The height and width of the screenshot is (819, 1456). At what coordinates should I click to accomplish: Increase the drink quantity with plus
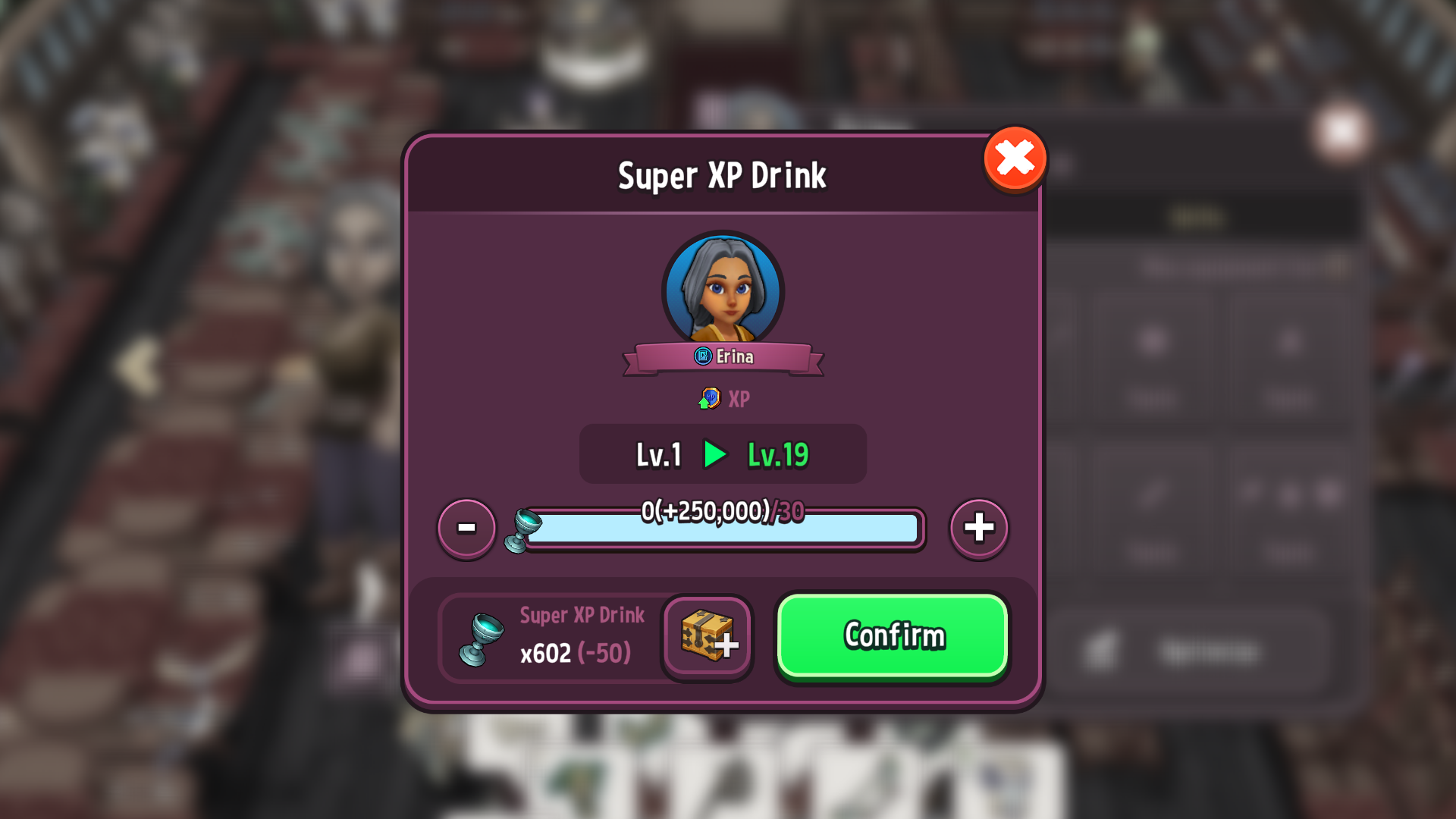(978, 528)
